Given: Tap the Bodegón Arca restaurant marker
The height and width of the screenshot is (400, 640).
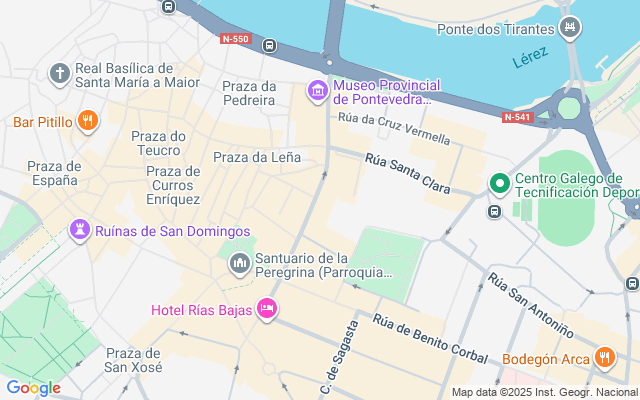Looking at the screenshot, I should pos(604,357).
